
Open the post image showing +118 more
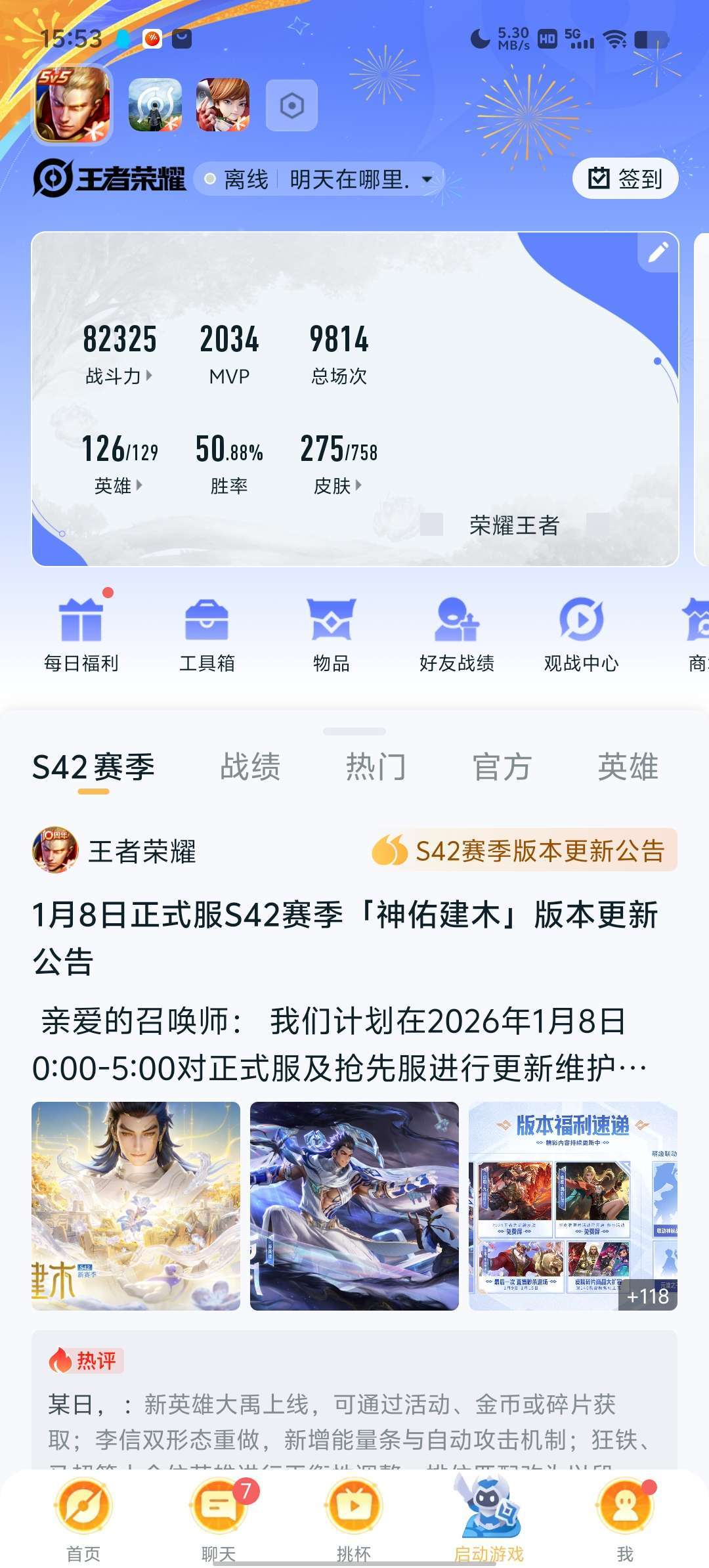(x=572, y=1206)
